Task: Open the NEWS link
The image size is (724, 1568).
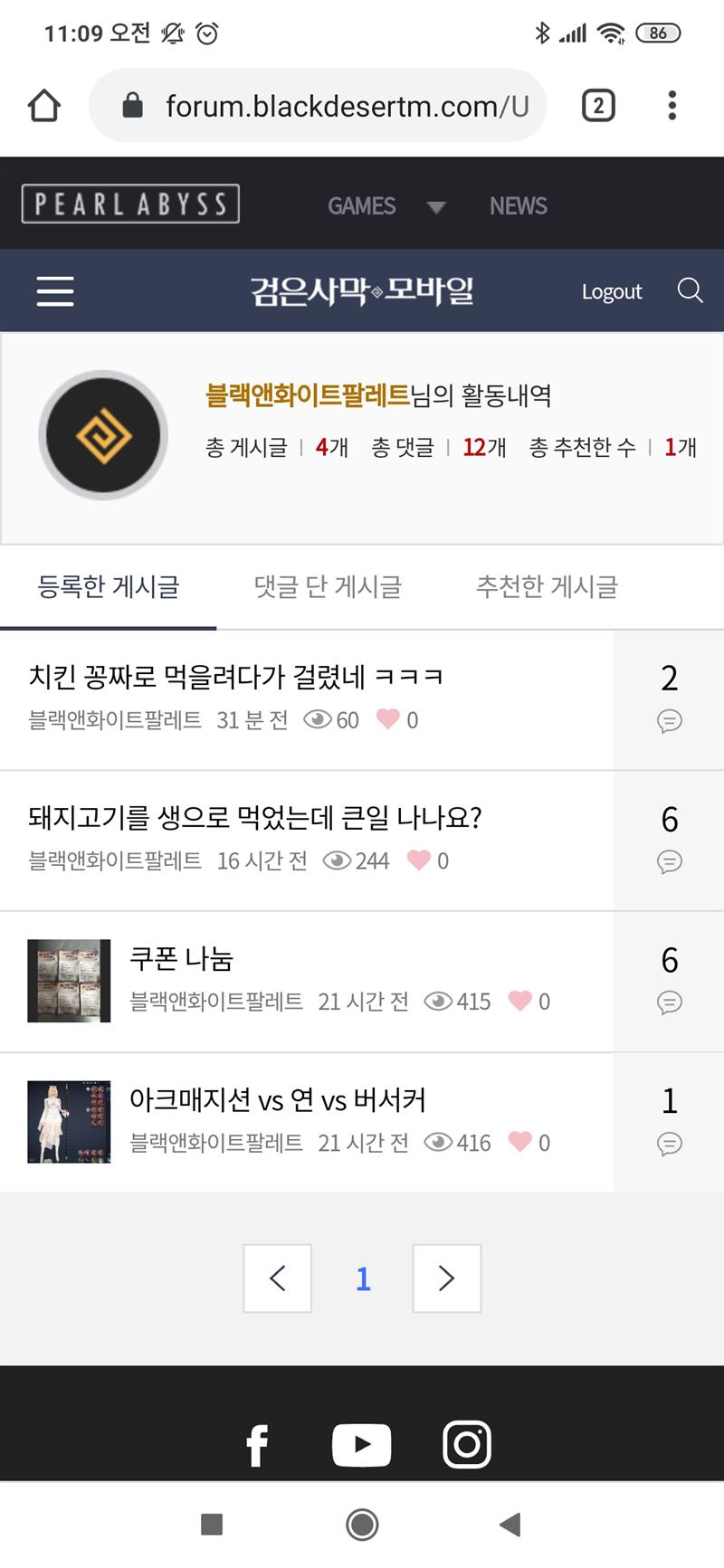Action: (x=518, y=206)
